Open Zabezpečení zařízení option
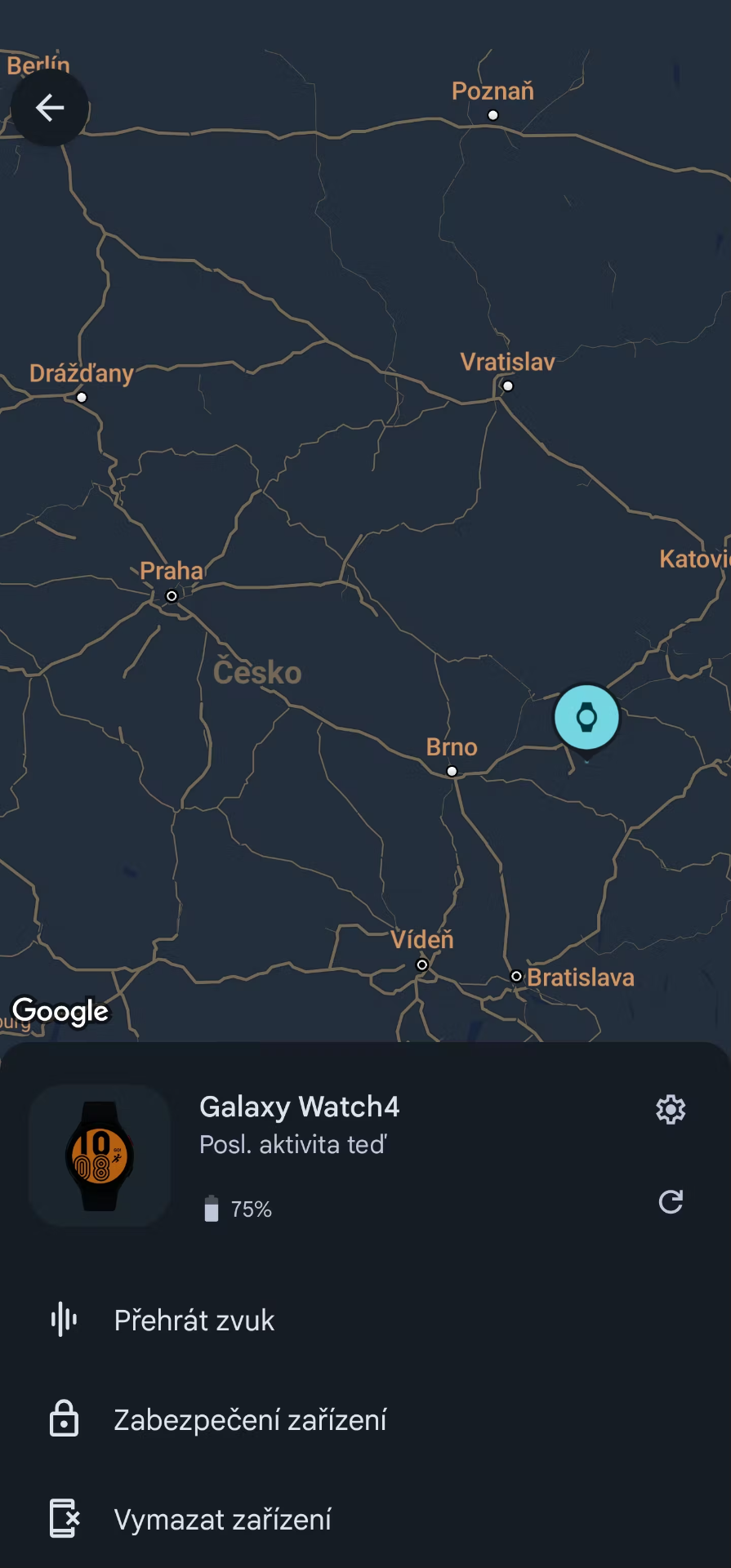The height and width of the screenshot is (1568, 731). 250,1420
